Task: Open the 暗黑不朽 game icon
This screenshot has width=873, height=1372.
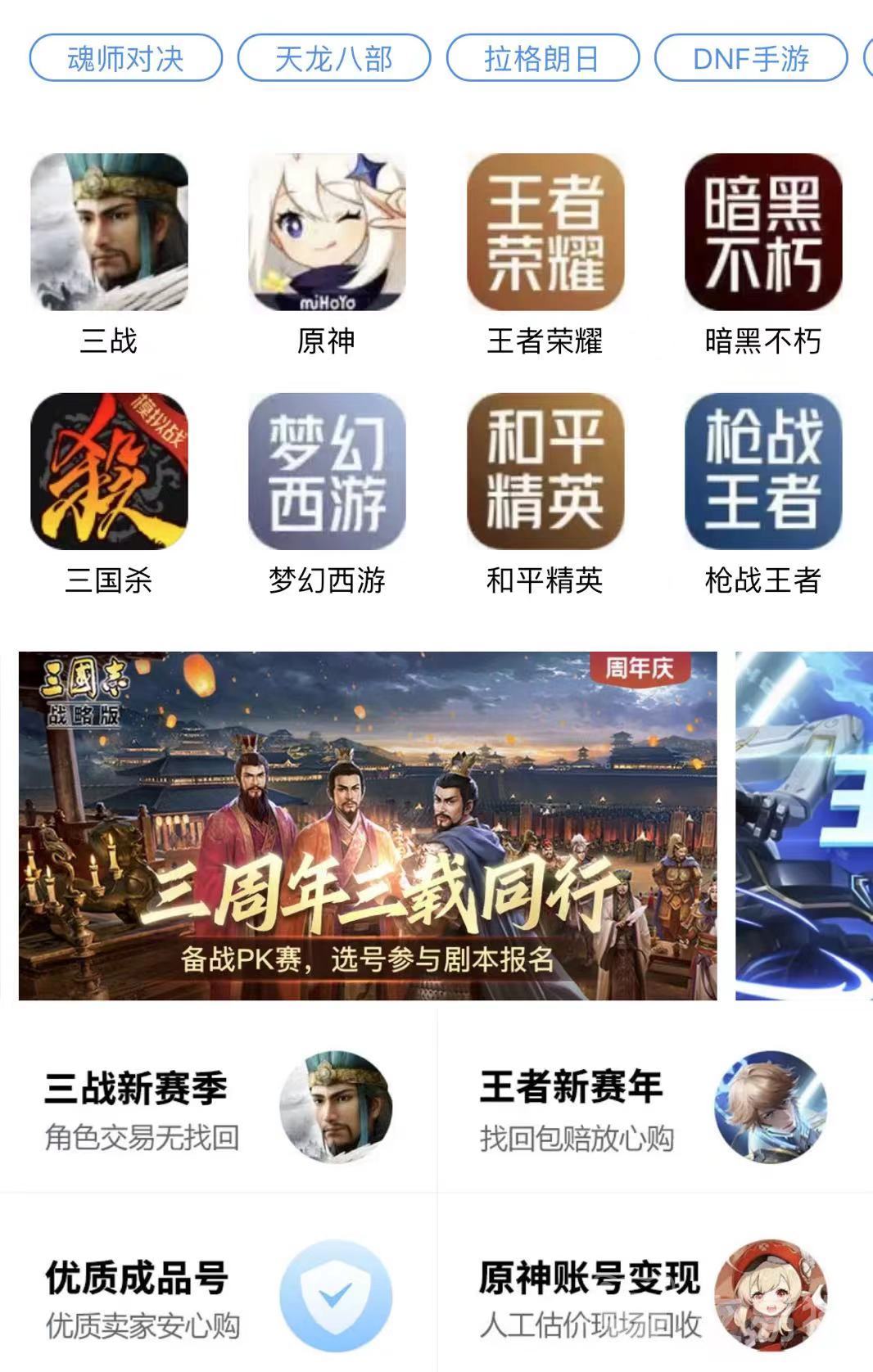Action: pyautogui.click(x=763, y=232)
